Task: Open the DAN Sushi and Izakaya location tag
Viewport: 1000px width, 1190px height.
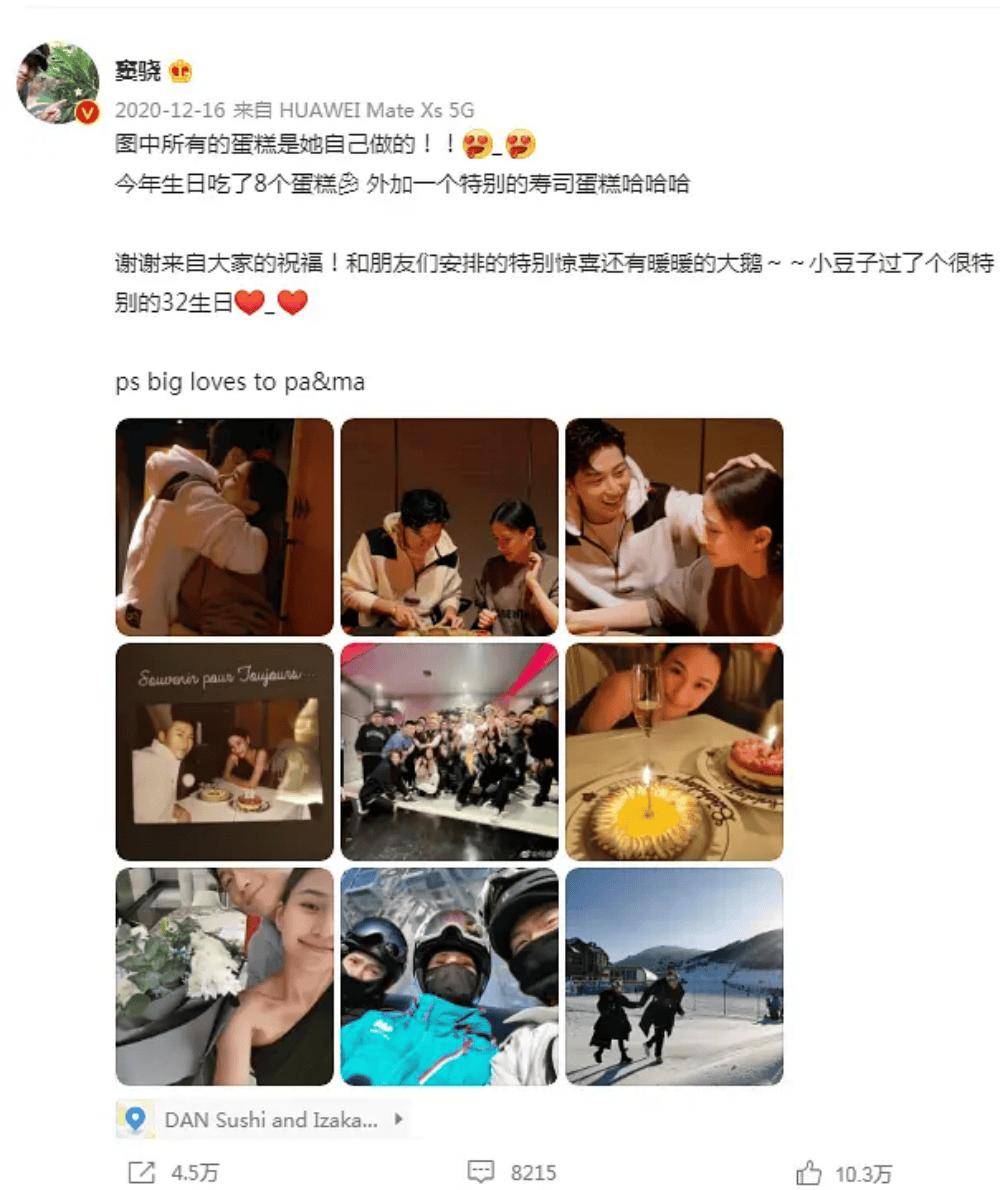Action: click(x=263, y=1120)
